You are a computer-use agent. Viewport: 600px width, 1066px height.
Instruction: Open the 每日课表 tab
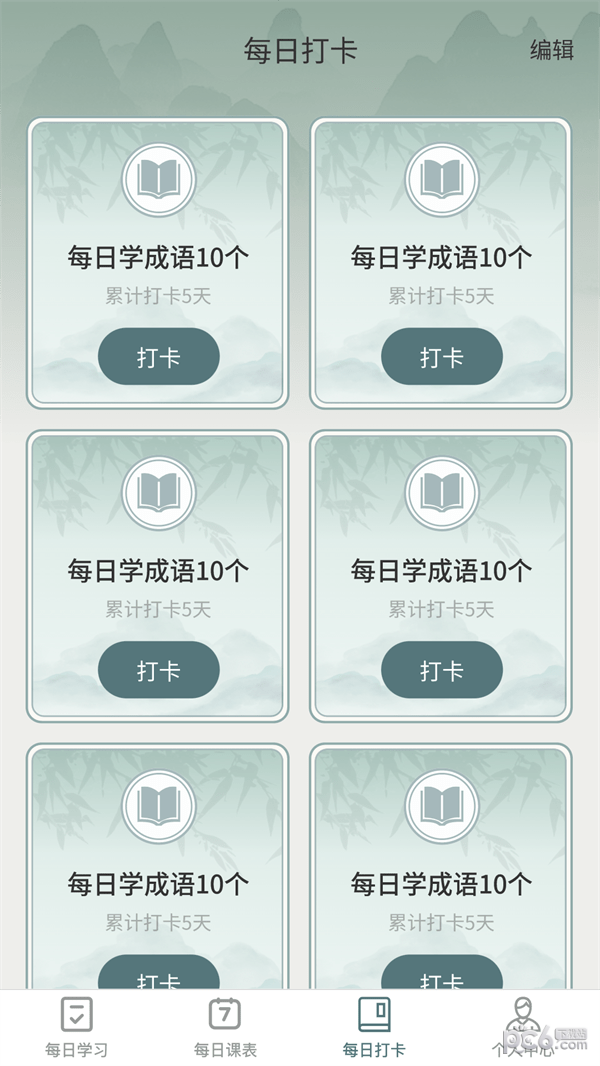[x=225, y=1027]
